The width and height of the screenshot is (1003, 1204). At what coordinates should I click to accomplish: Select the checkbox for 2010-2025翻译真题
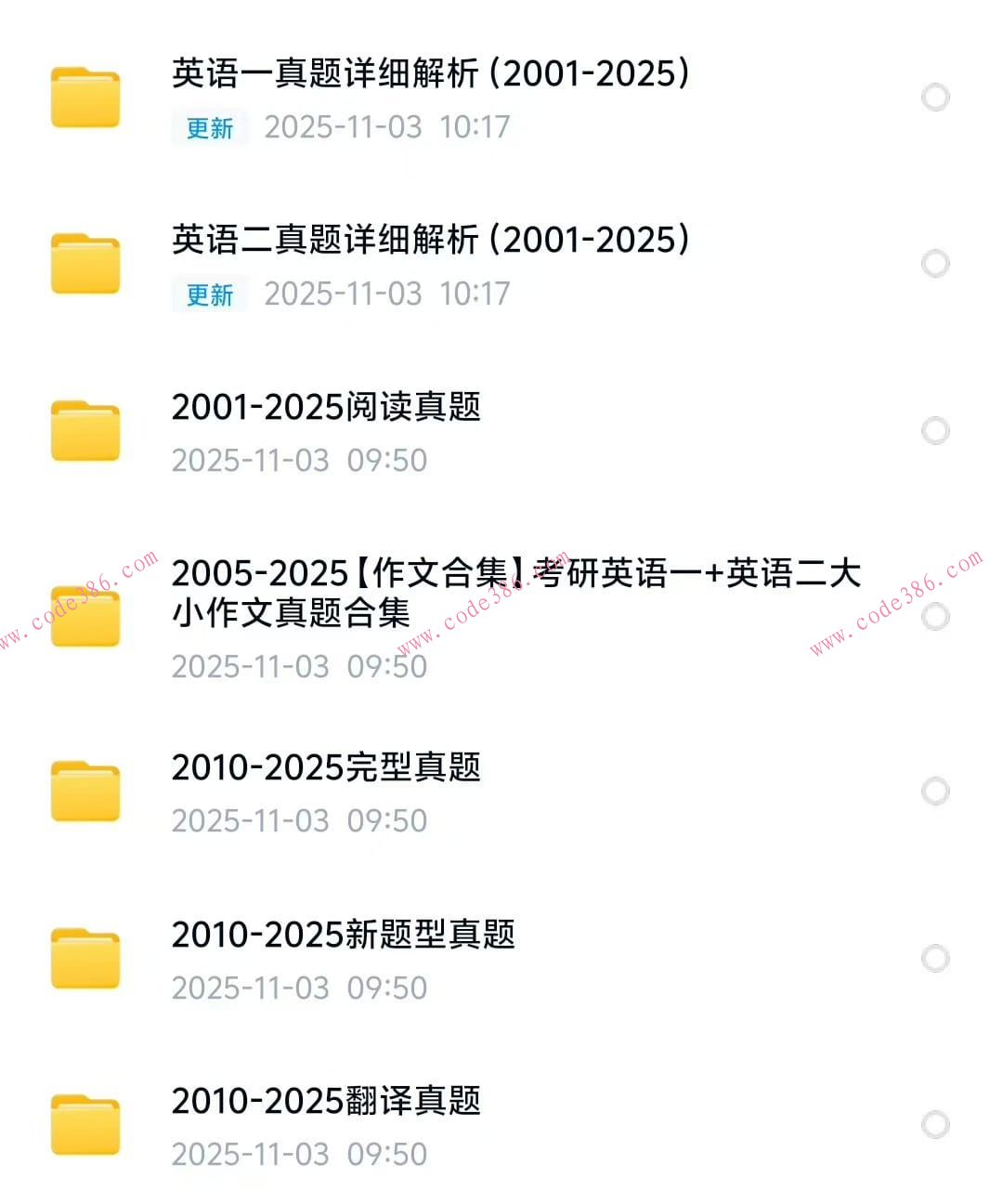934,1123
